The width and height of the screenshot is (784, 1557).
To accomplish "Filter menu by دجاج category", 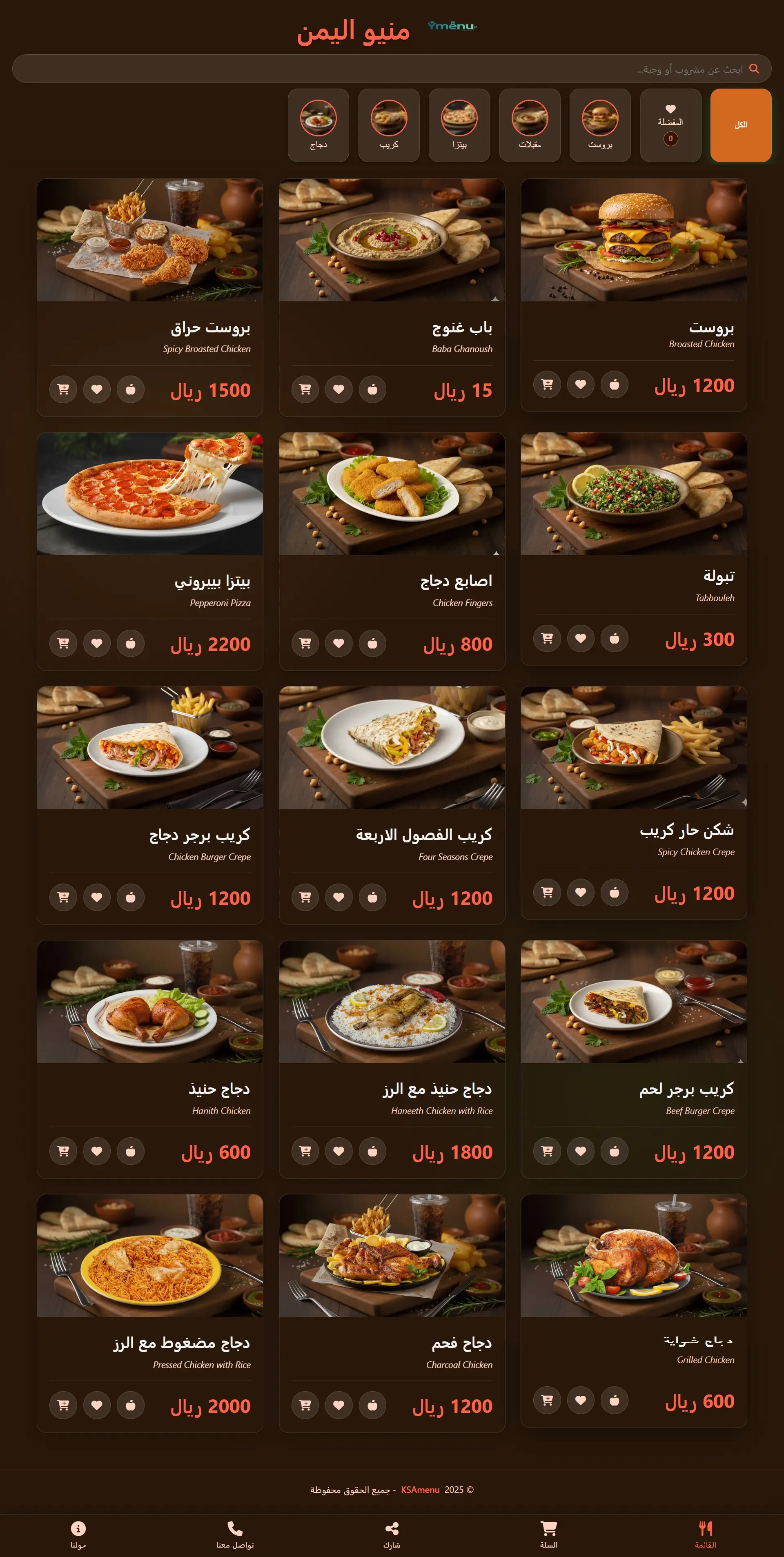I will click(x=318, y=125).
